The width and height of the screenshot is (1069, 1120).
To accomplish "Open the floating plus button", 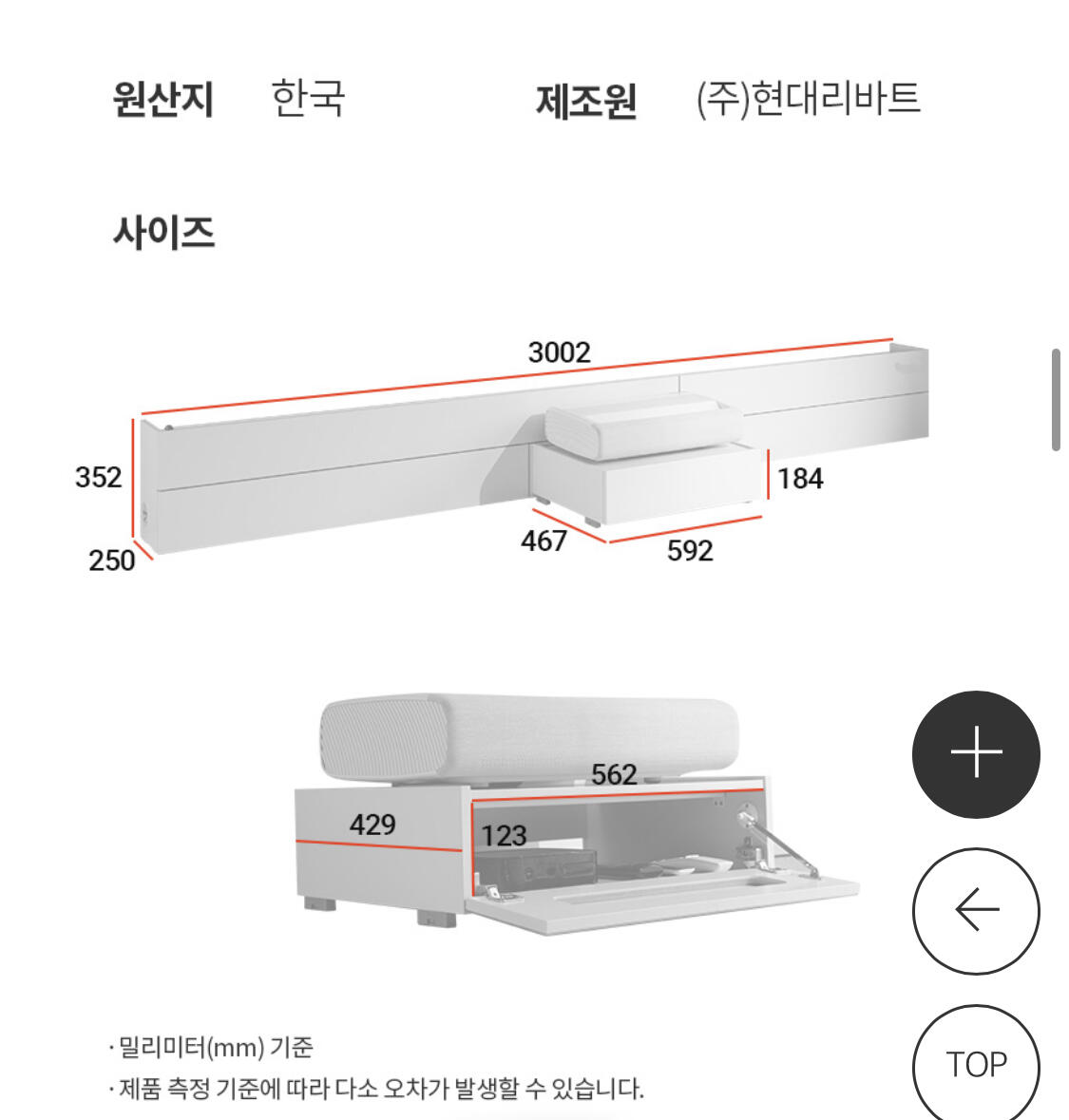I will (976, 754).
